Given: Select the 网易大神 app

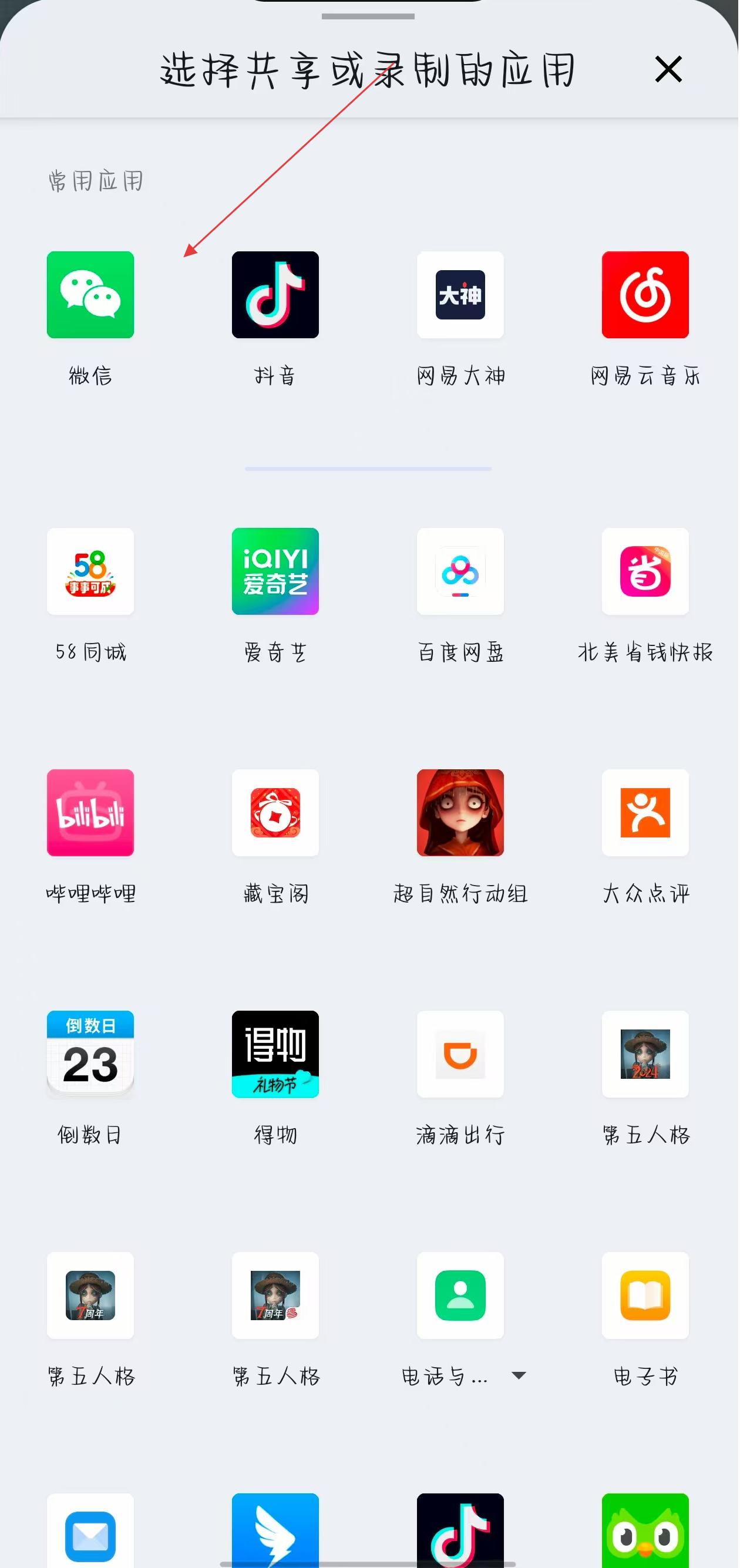Looking at the screenshot, I should (x=460, y=295).
